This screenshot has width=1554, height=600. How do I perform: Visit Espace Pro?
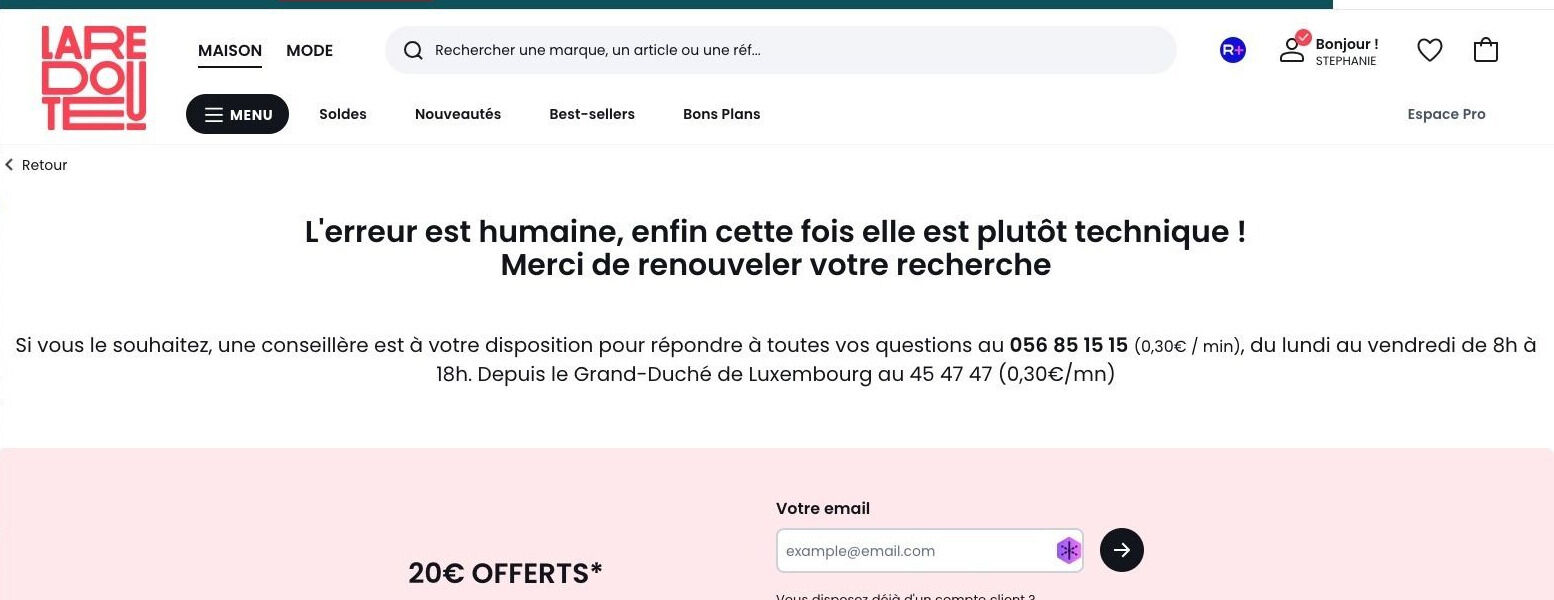point(1446,114)
